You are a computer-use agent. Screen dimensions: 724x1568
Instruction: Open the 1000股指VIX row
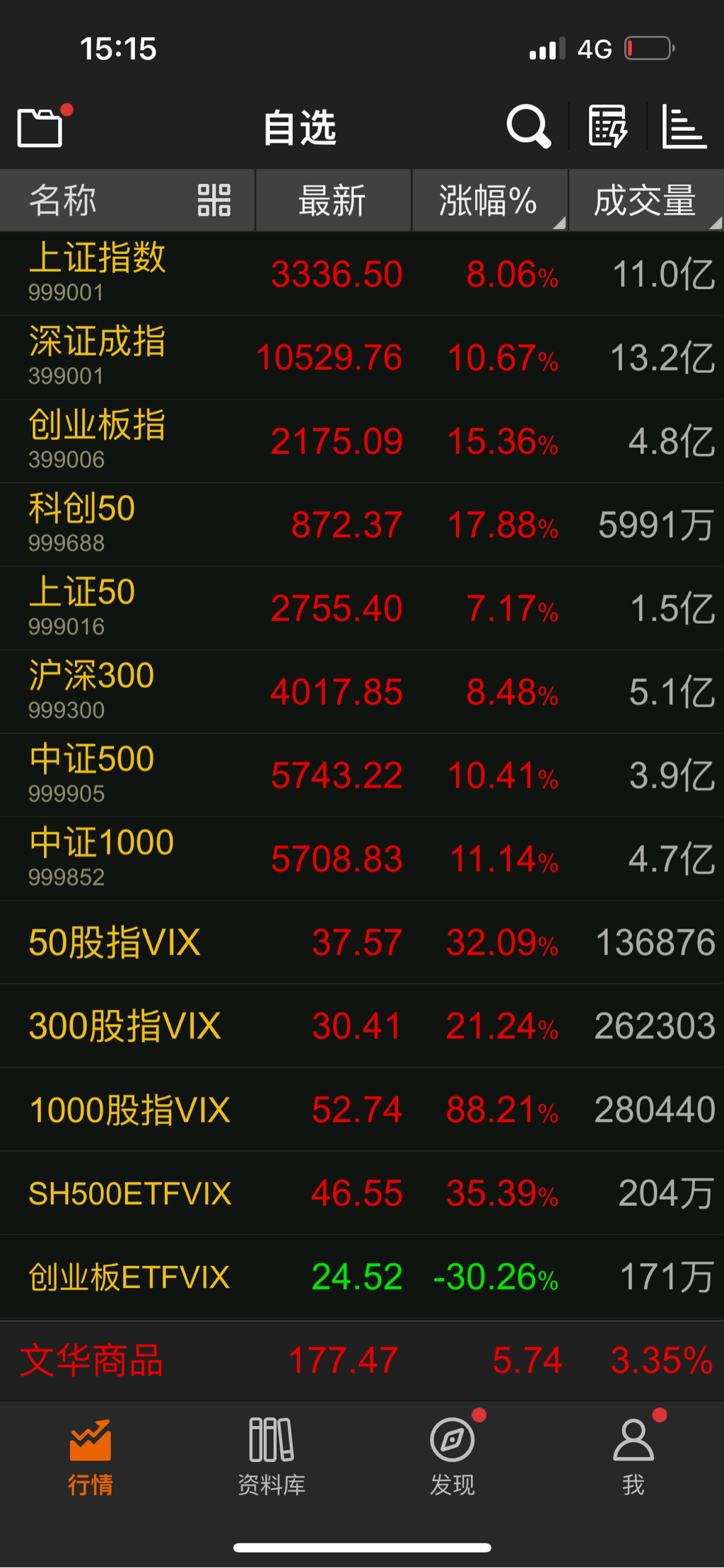362,1109
